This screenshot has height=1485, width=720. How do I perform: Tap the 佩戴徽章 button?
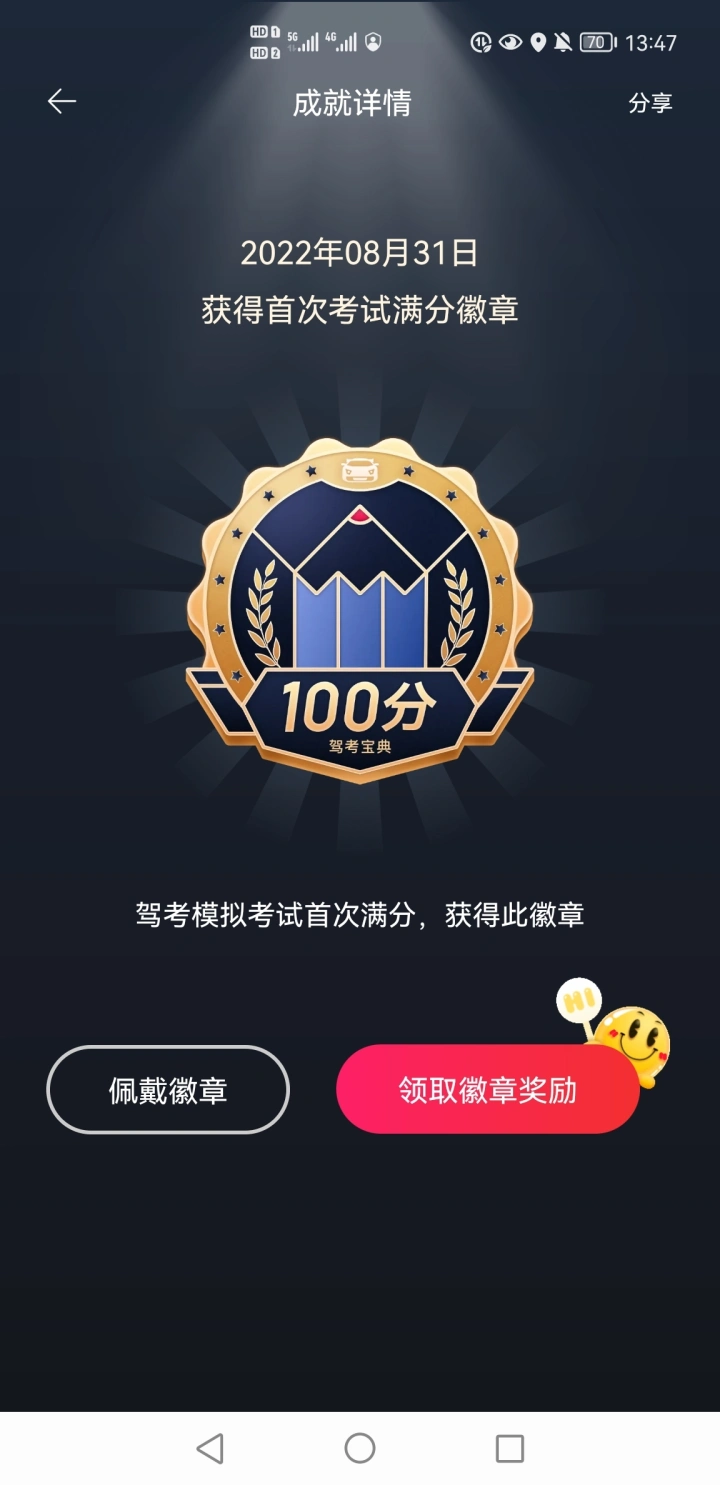[x=168, y=1090]
